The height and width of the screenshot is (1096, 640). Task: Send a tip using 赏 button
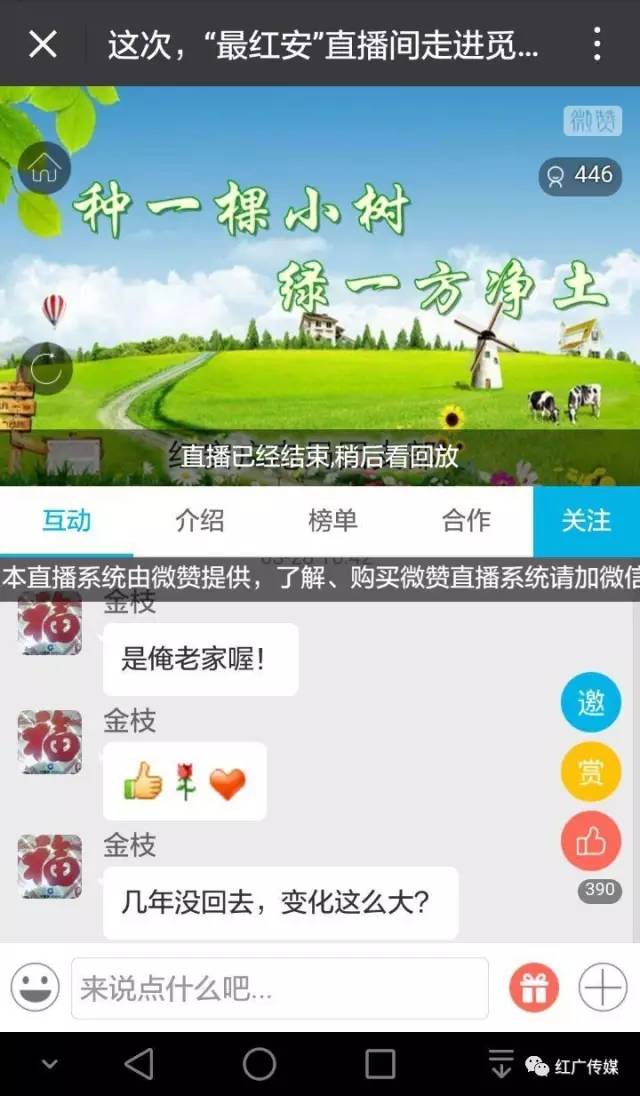(x=591, y=772)
